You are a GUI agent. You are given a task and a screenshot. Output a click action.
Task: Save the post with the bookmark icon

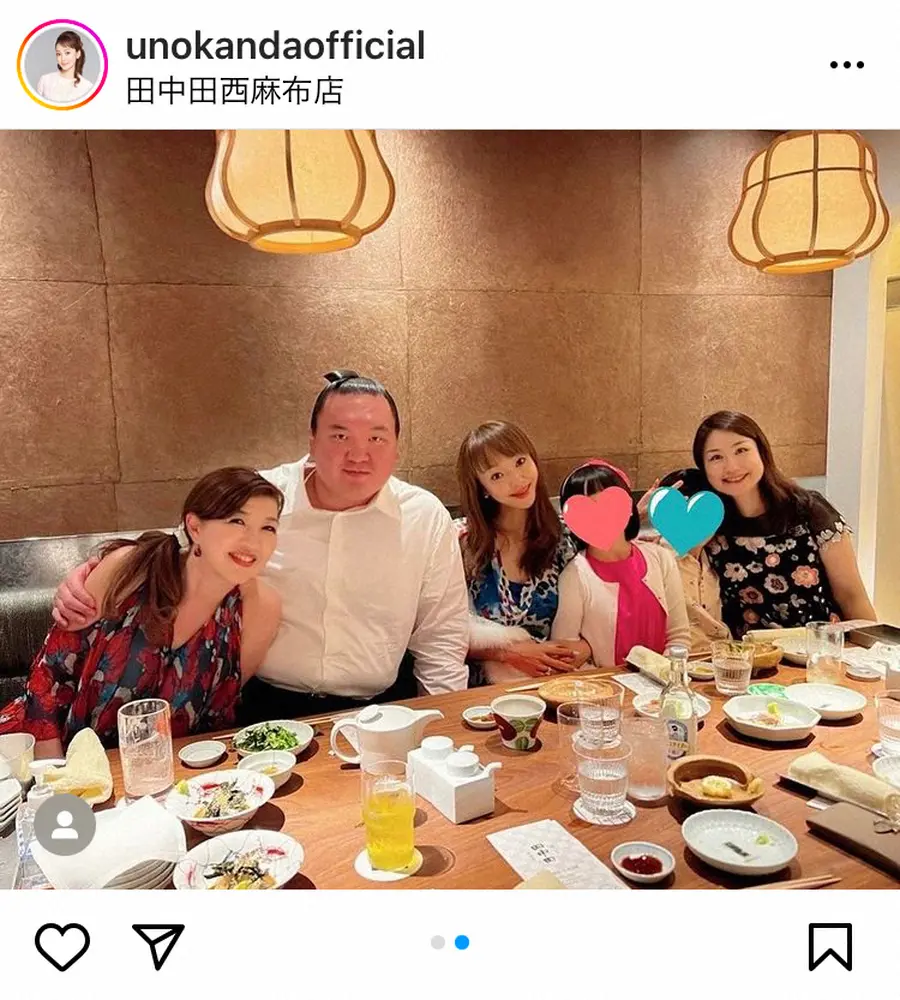(x=830, y=946)
